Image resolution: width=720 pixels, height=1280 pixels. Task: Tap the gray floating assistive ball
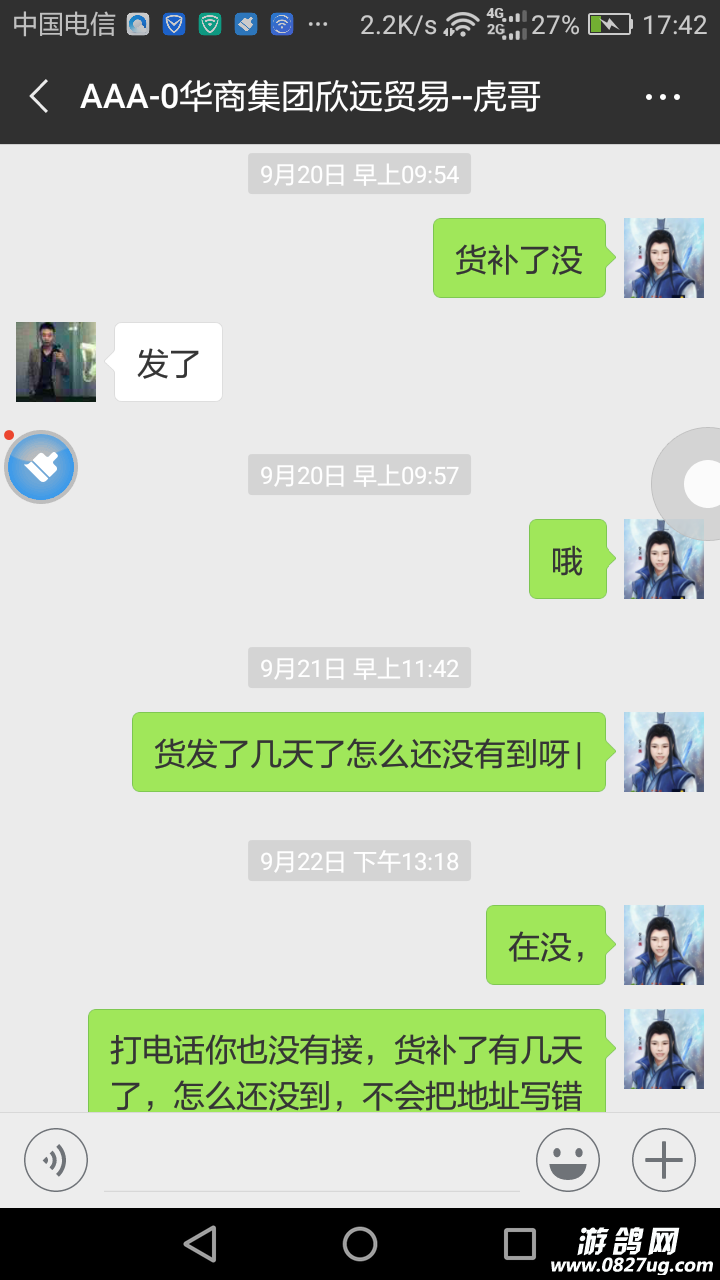click(x=696, y=484)
